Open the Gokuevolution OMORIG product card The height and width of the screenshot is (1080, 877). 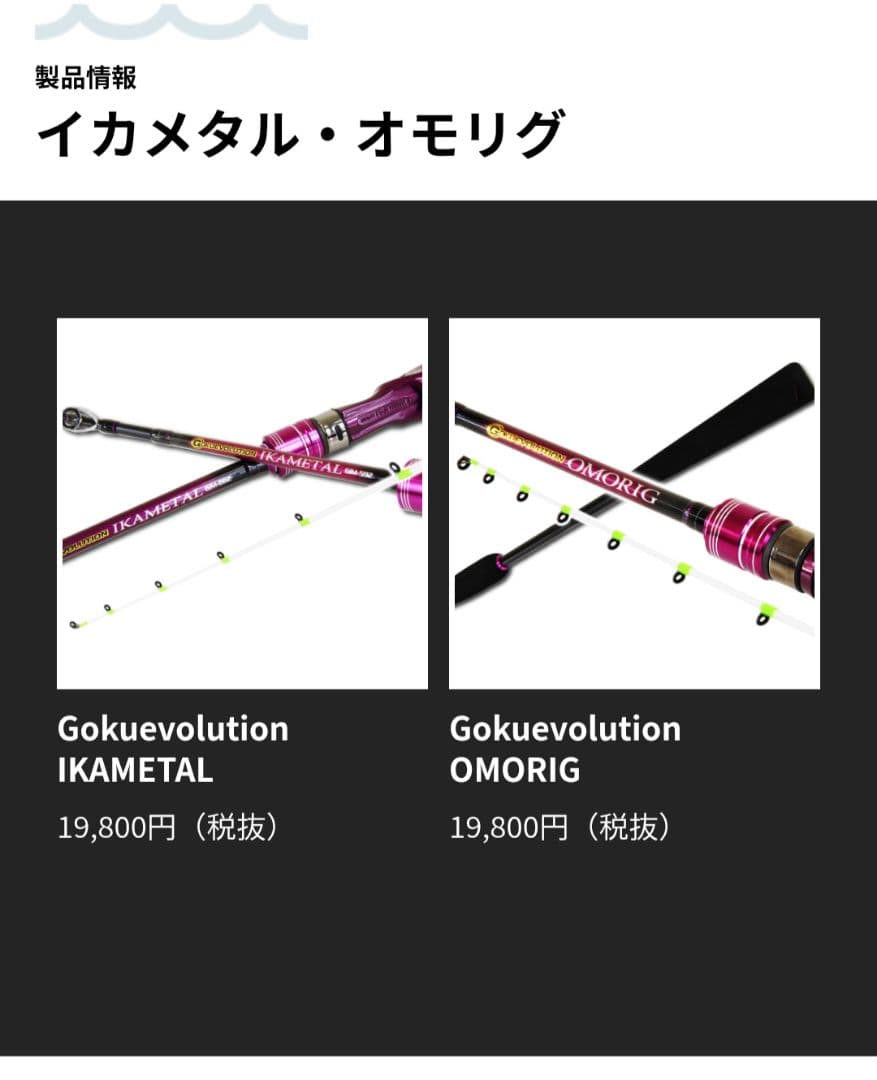(x=634, y=503)
